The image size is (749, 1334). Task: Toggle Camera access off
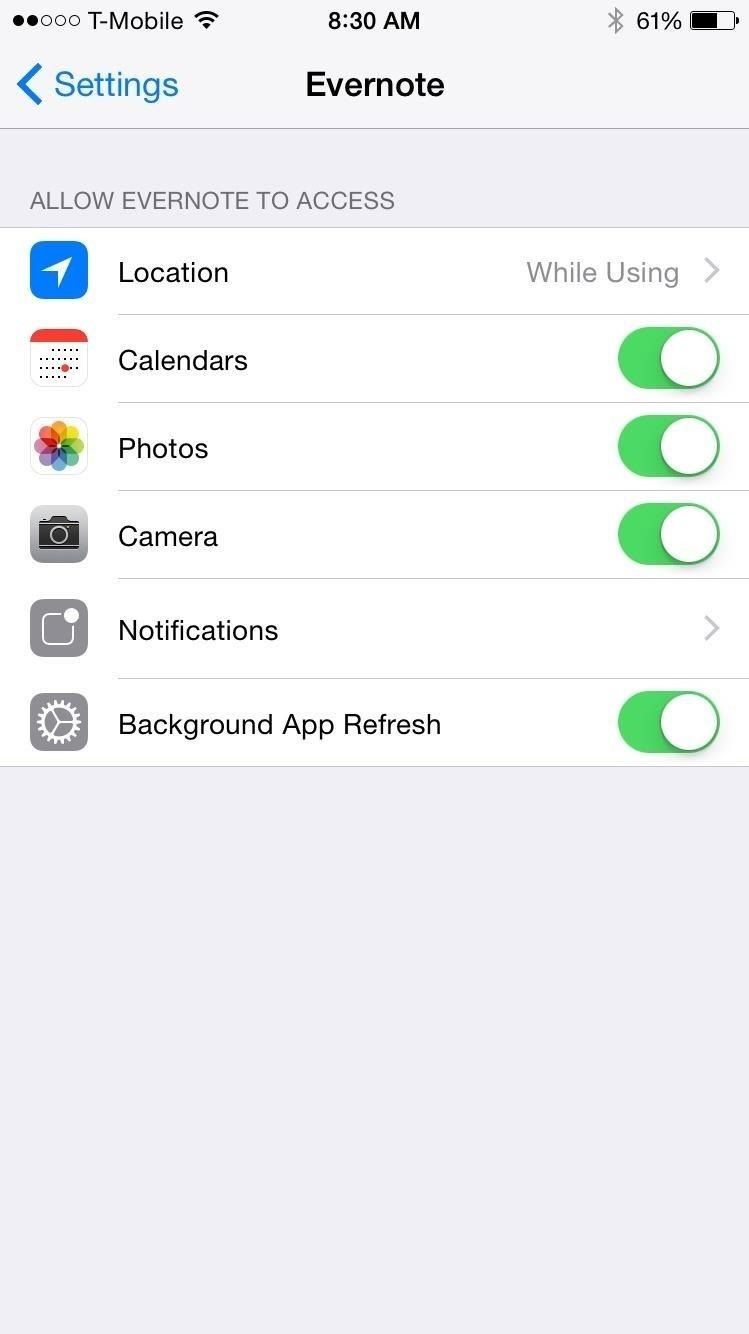[668, 534]
